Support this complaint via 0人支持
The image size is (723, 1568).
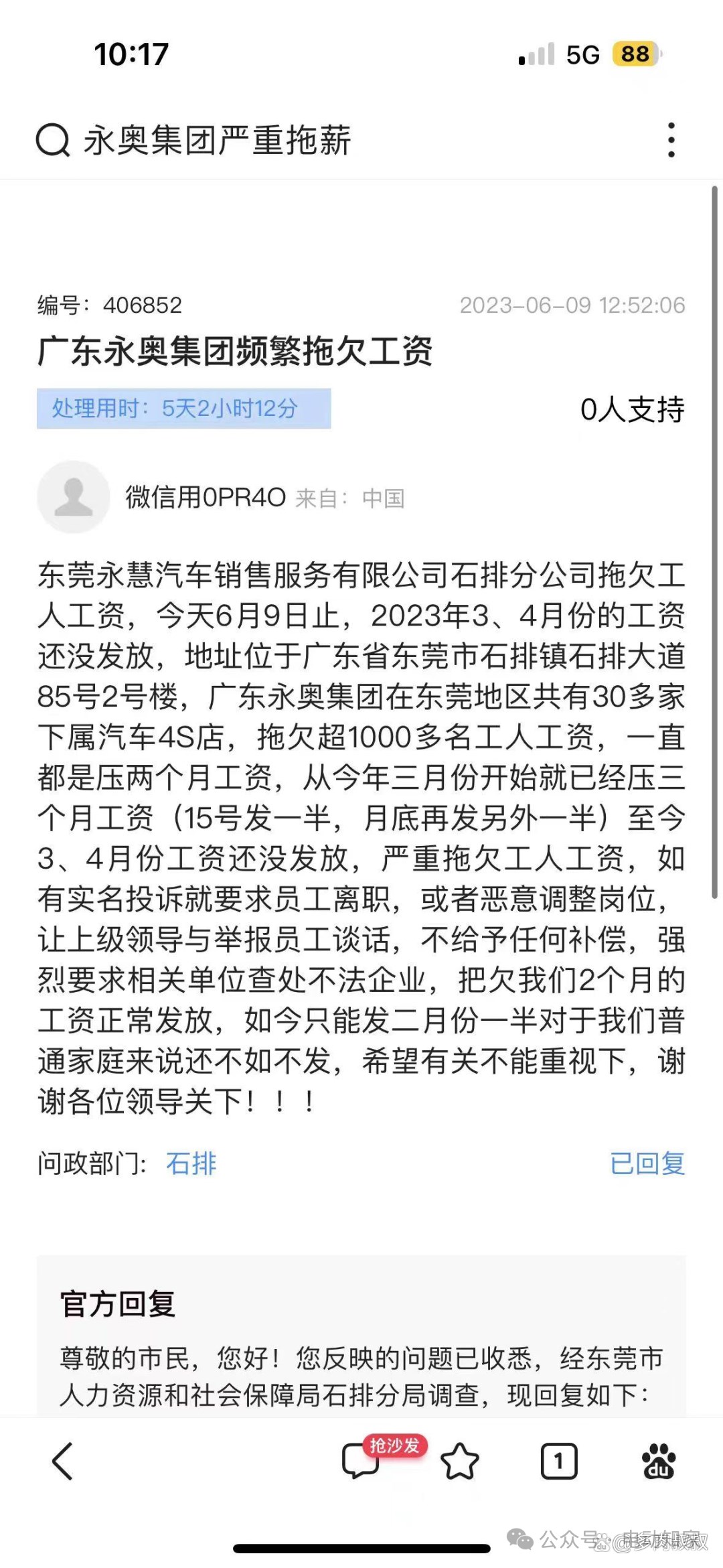coord(632,409)
